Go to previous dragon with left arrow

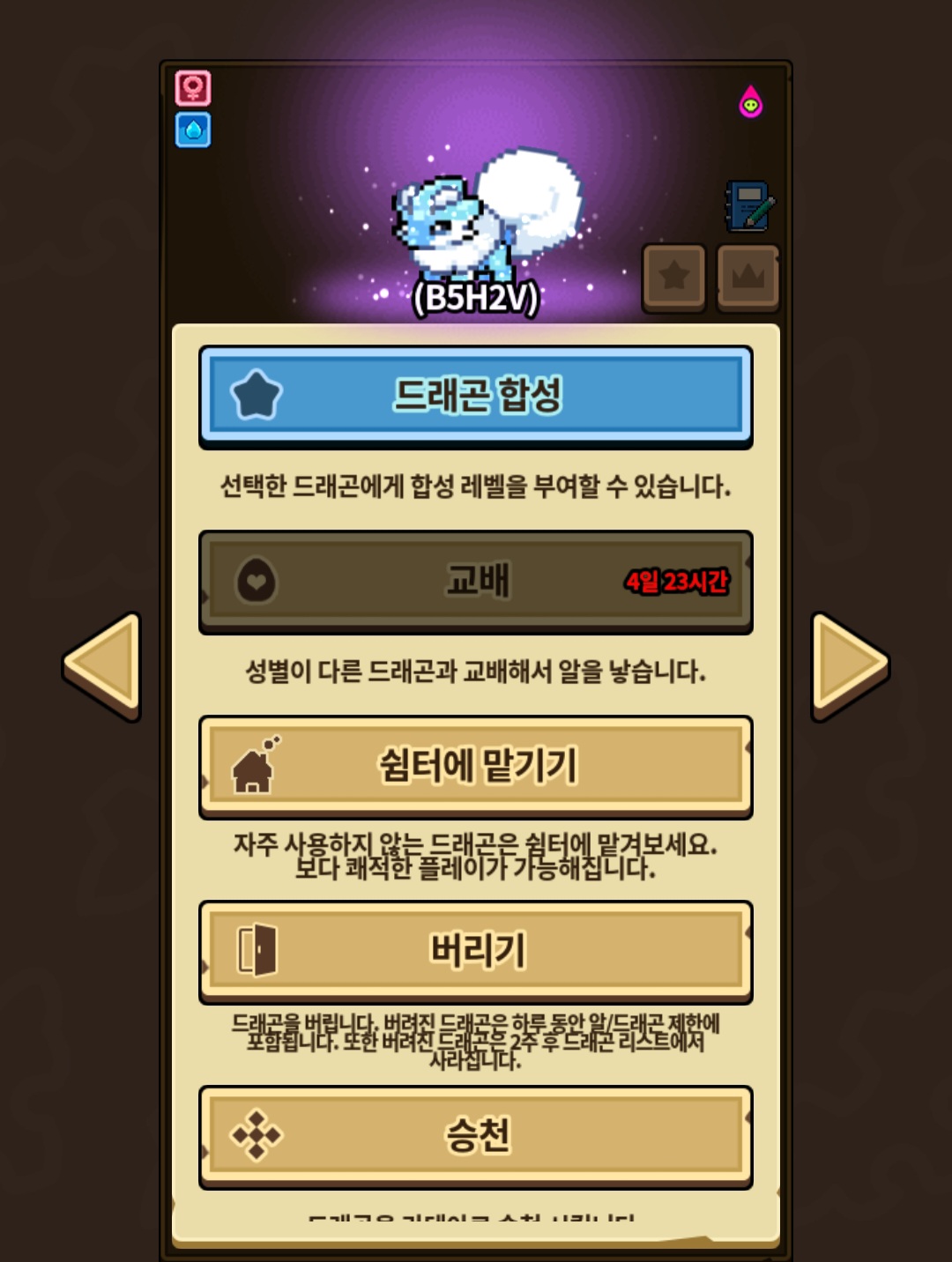104,665
